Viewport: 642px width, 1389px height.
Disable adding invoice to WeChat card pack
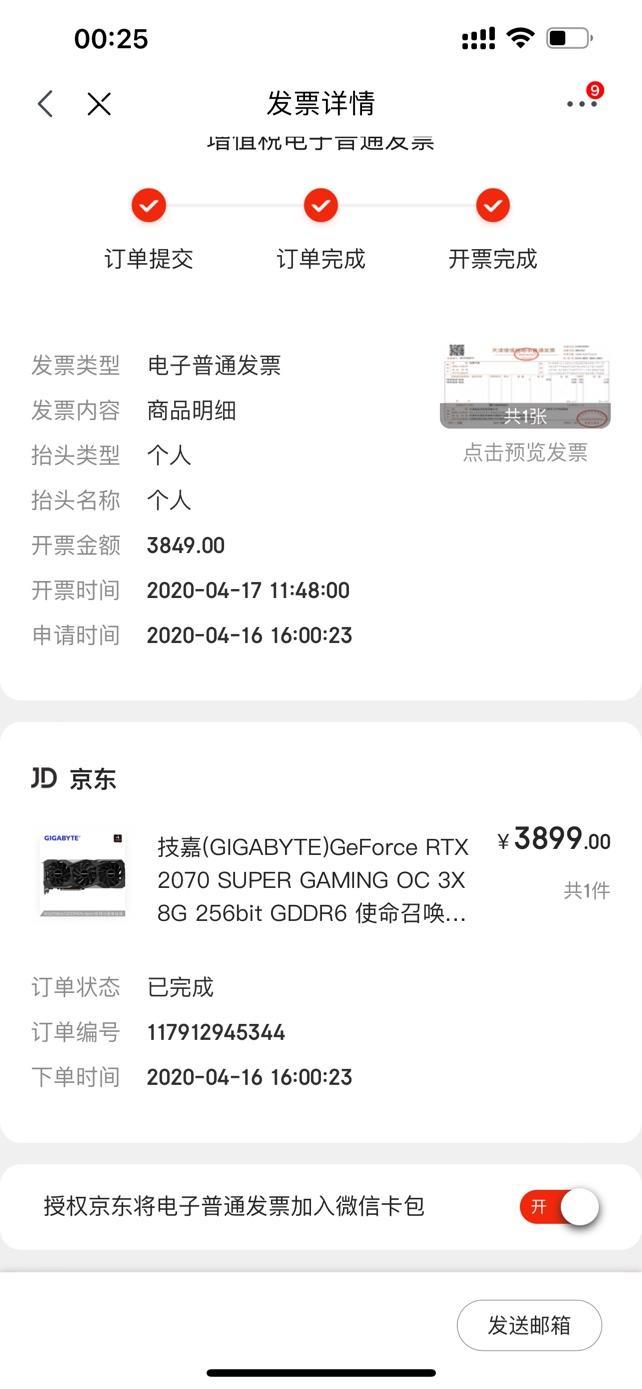tap(559, 1207)
